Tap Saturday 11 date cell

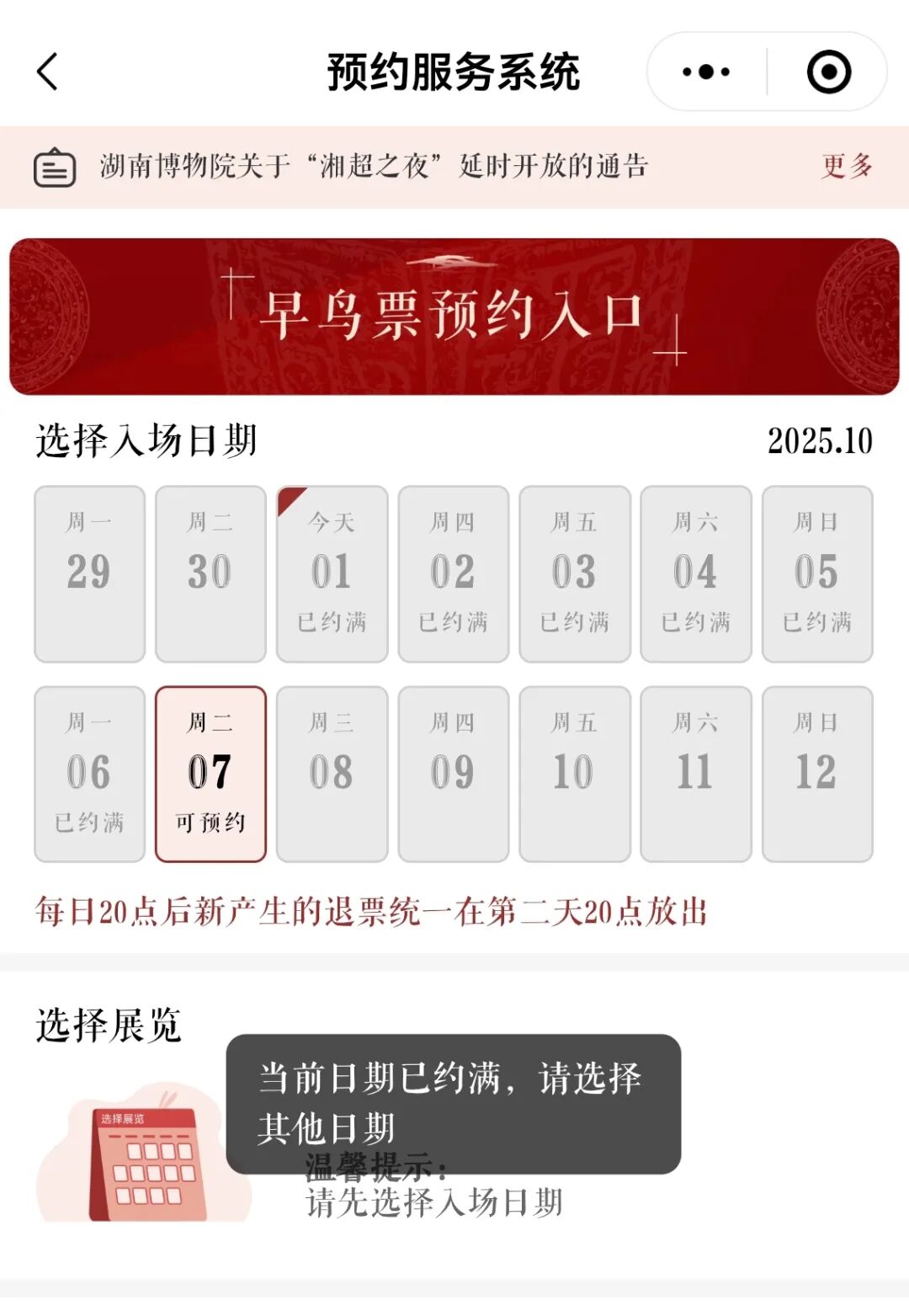pyautogui.click(x=695, y=774)
